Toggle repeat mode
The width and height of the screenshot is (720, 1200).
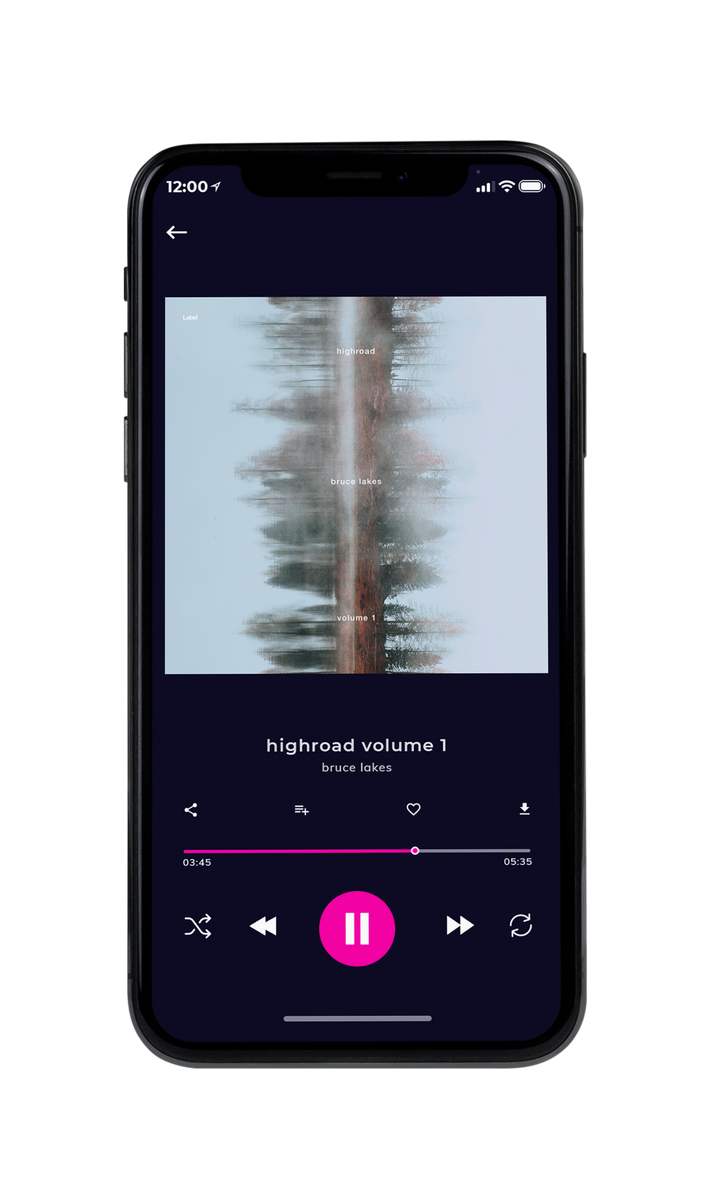[521, 926]
